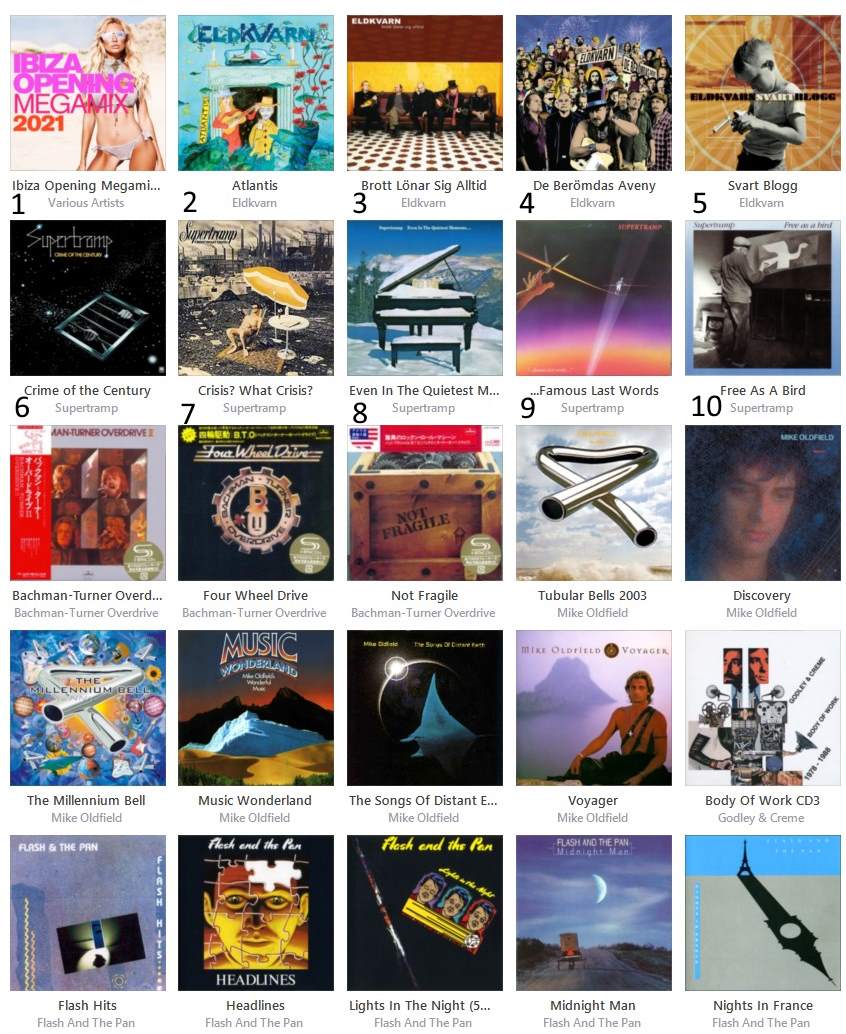The width and height of the screenshot is (846, 1034).
Task: Open Tubular Bells 2003 album
Action: [x=594, y=503]
